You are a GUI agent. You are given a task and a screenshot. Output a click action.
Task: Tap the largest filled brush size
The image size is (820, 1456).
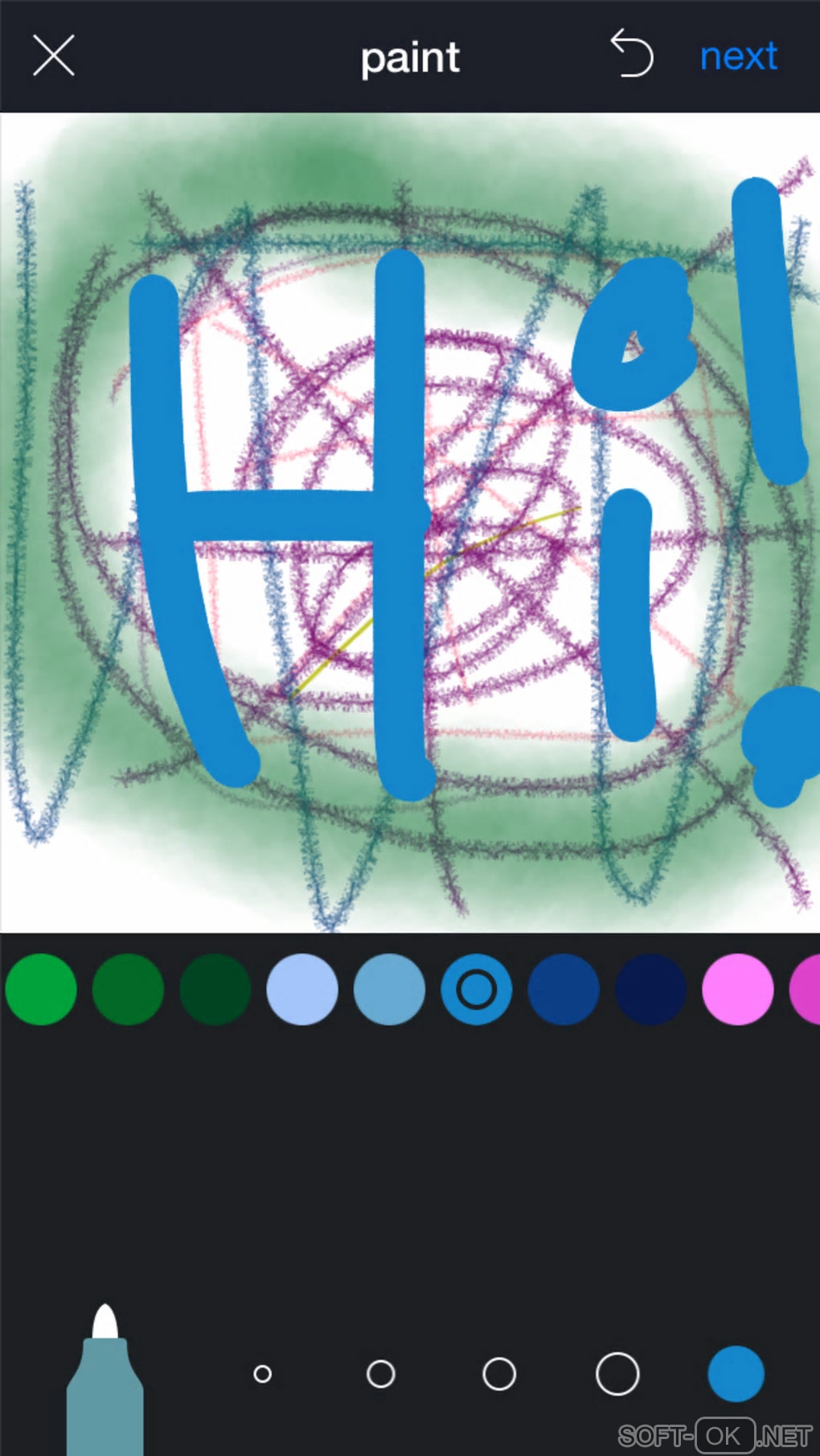click(736, 1374)
